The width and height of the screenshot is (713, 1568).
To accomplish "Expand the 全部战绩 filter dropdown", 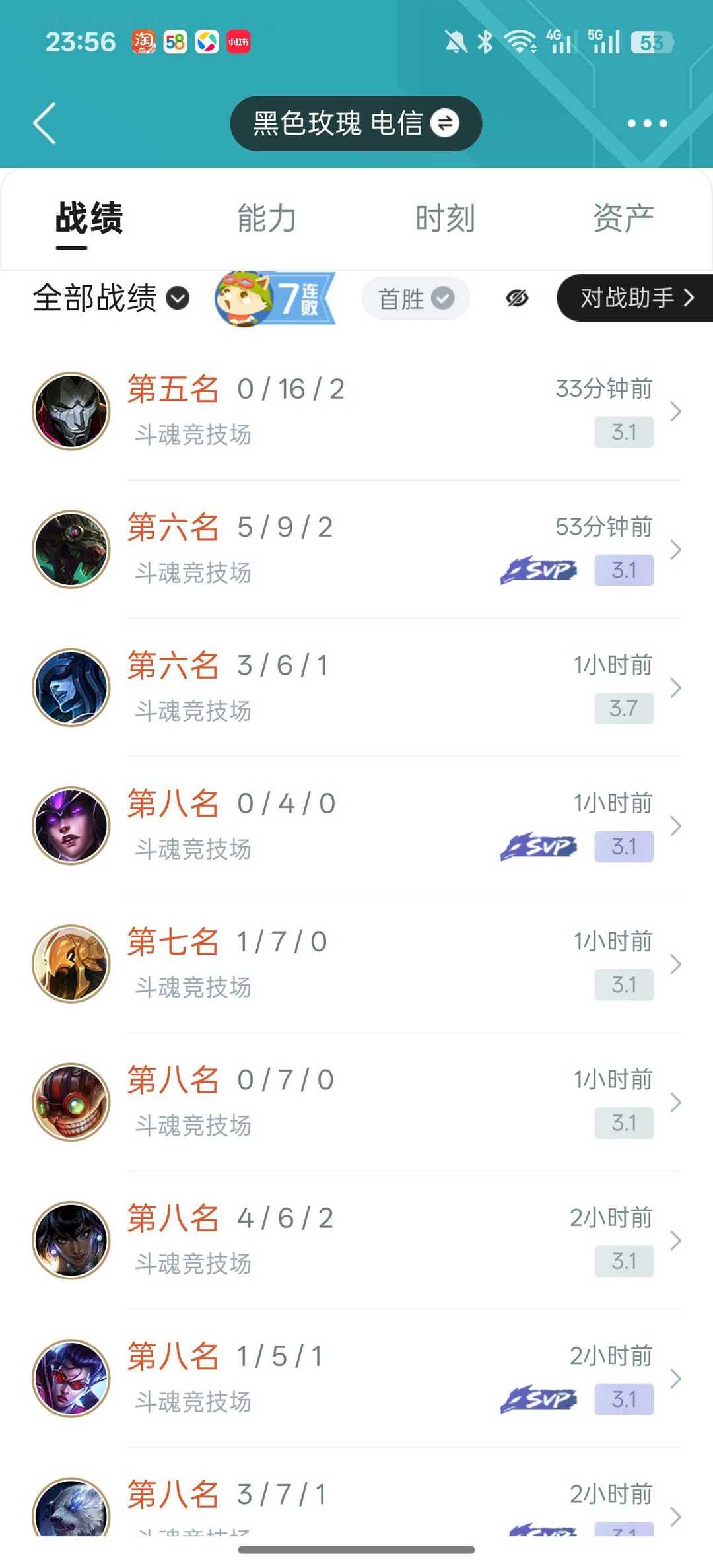I will [x=111, y=298].
